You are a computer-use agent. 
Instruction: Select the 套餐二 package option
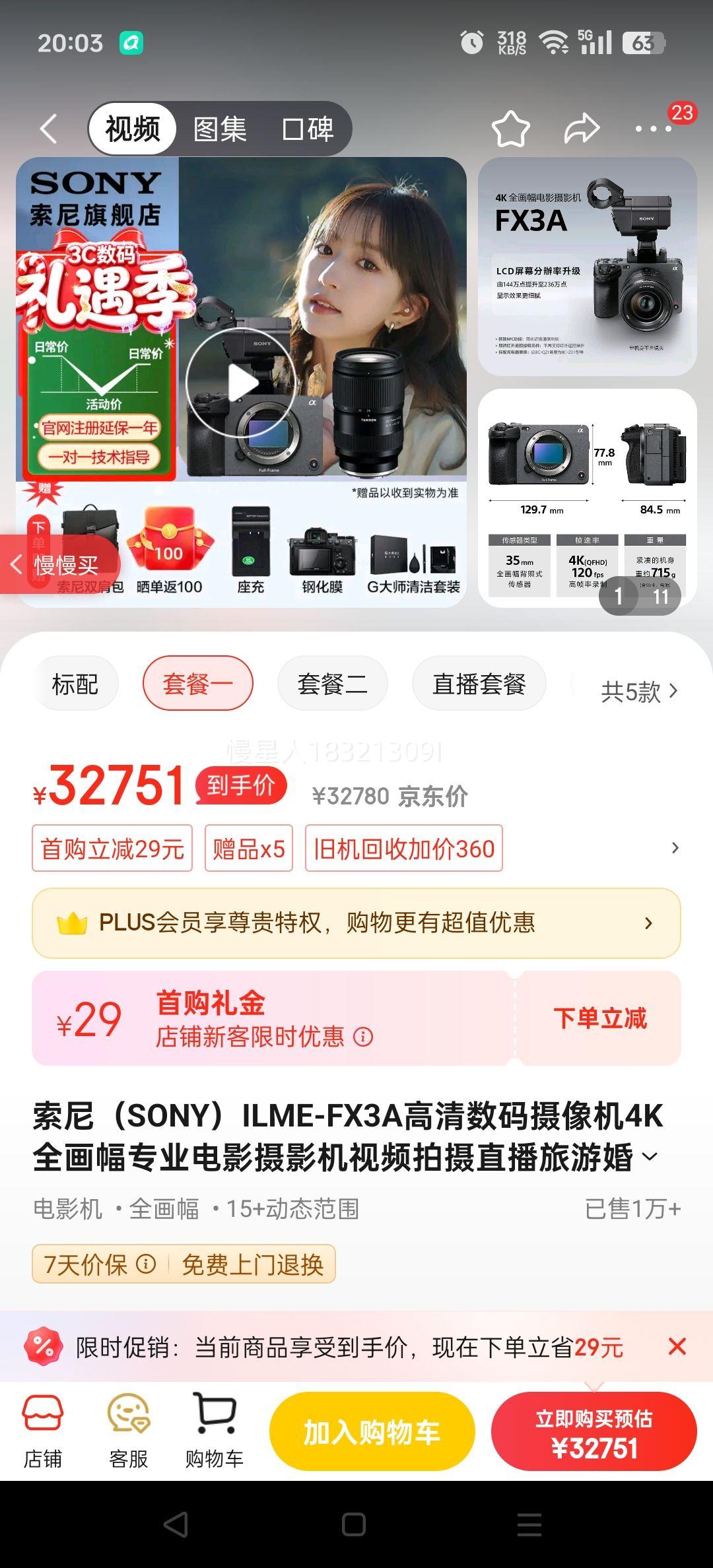pyautogui.click(x=332, y=684)
